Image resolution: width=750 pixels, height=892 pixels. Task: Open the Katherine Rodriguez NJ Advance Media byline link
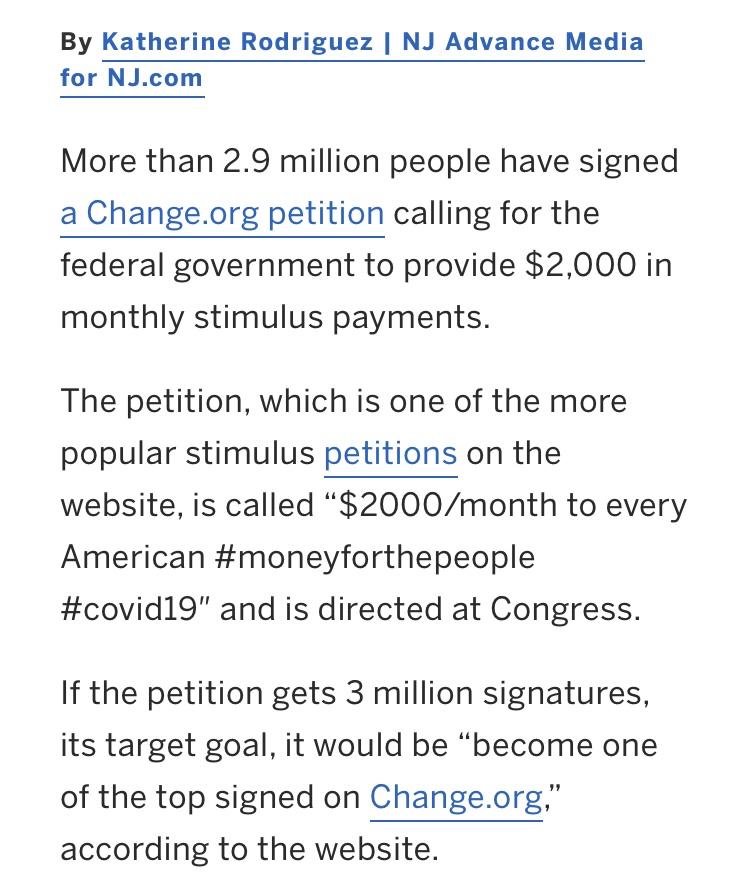click(372, 43)
